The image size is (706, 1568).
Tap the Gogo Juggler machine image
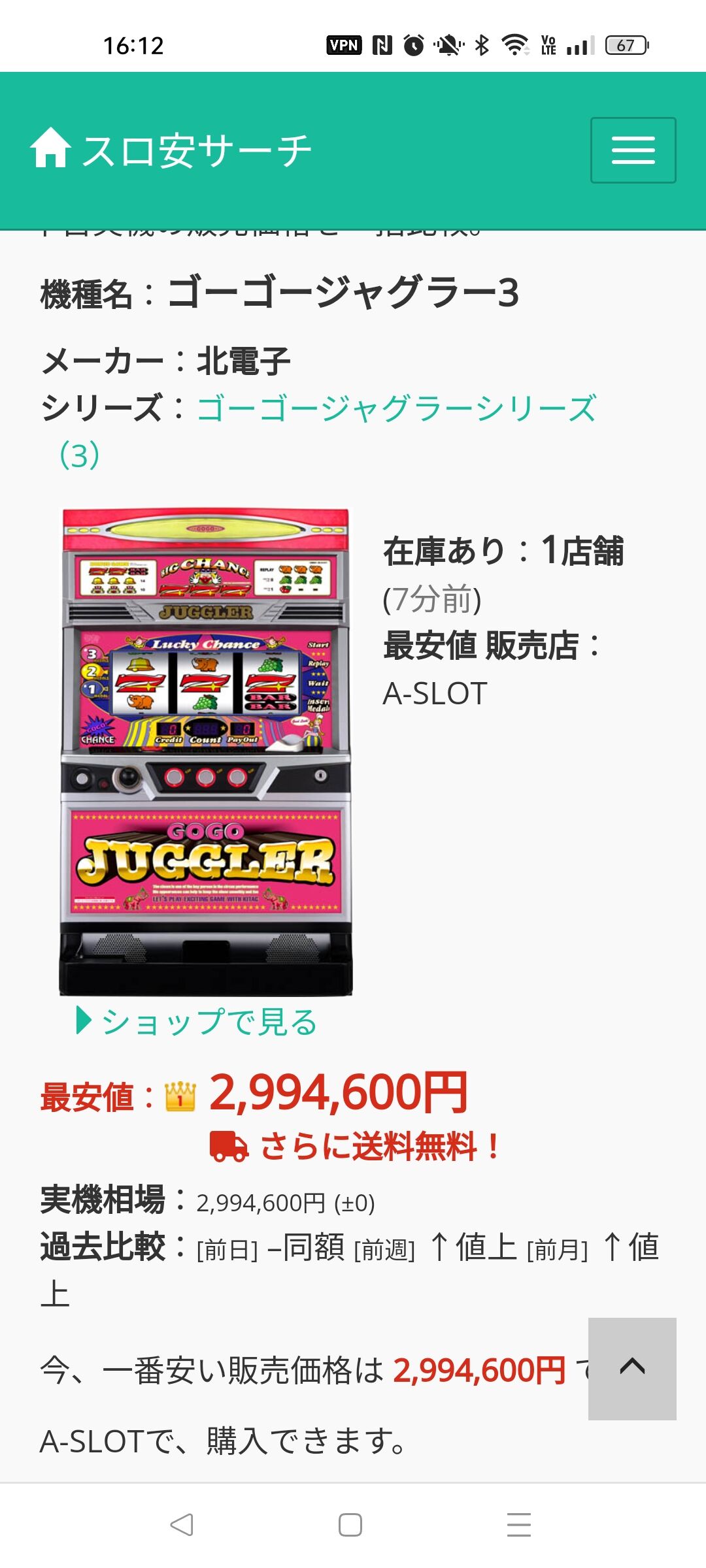pyautogui.click(x=206, y=752)
